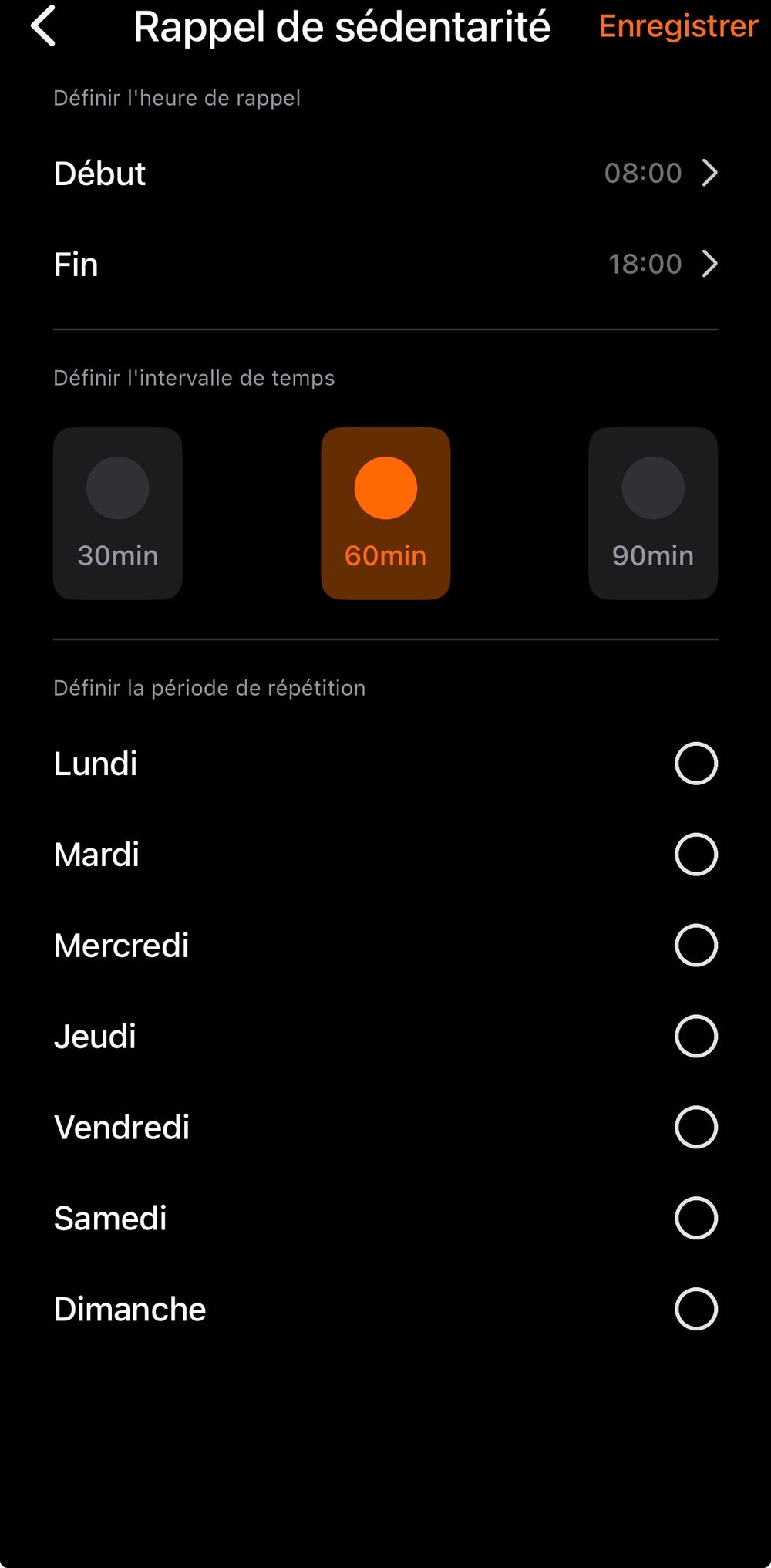Expand the chevron next to 08:00
This screenshot has width=771, height=1568.
(x=710, y=174)
